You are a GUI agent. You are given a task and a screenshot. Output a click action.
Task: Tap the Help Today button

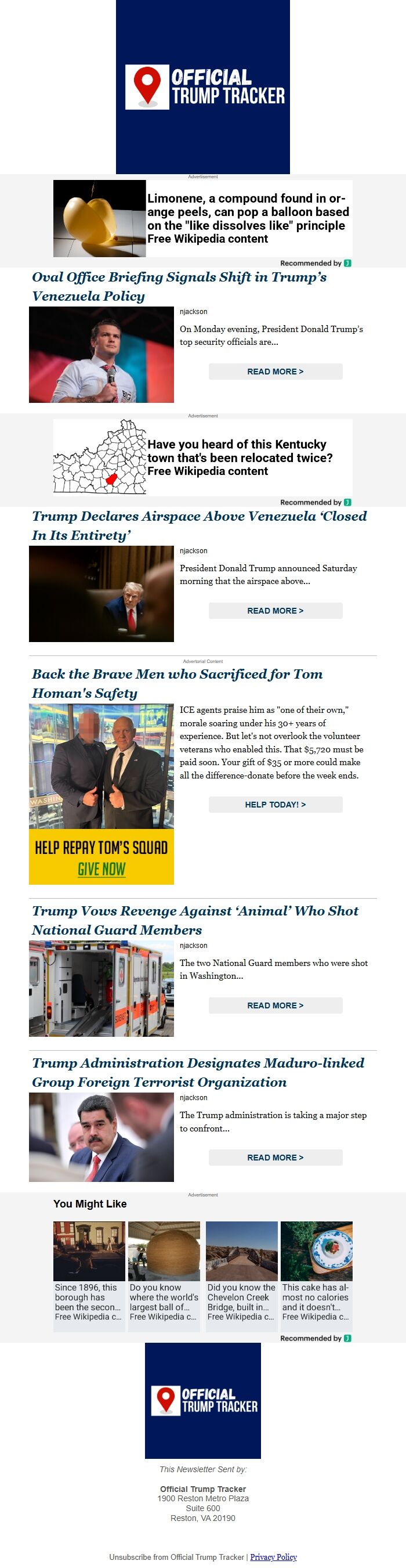[275, 804]
